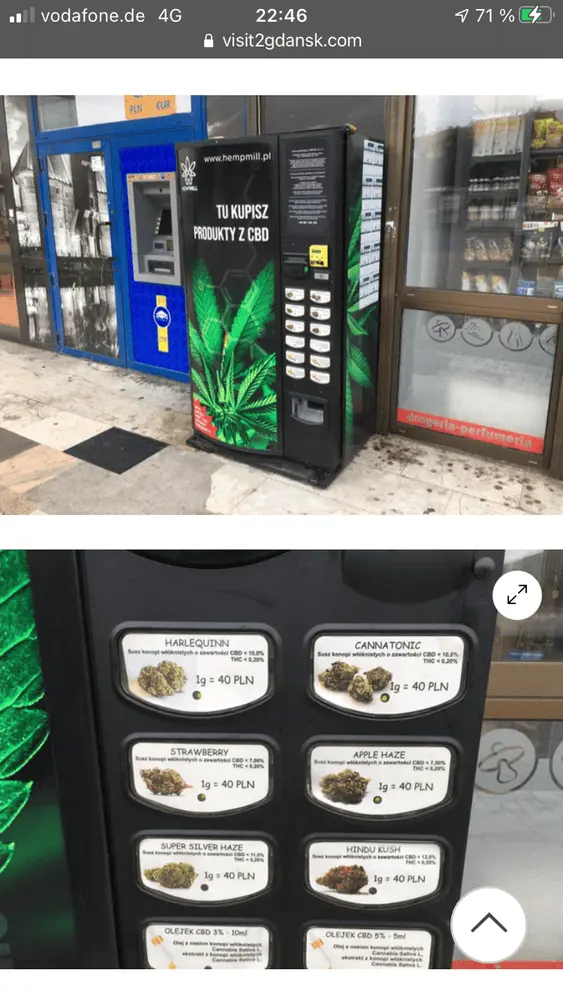
Task: Expand the image to fullscreen
Action: click(x=517, y=594)
